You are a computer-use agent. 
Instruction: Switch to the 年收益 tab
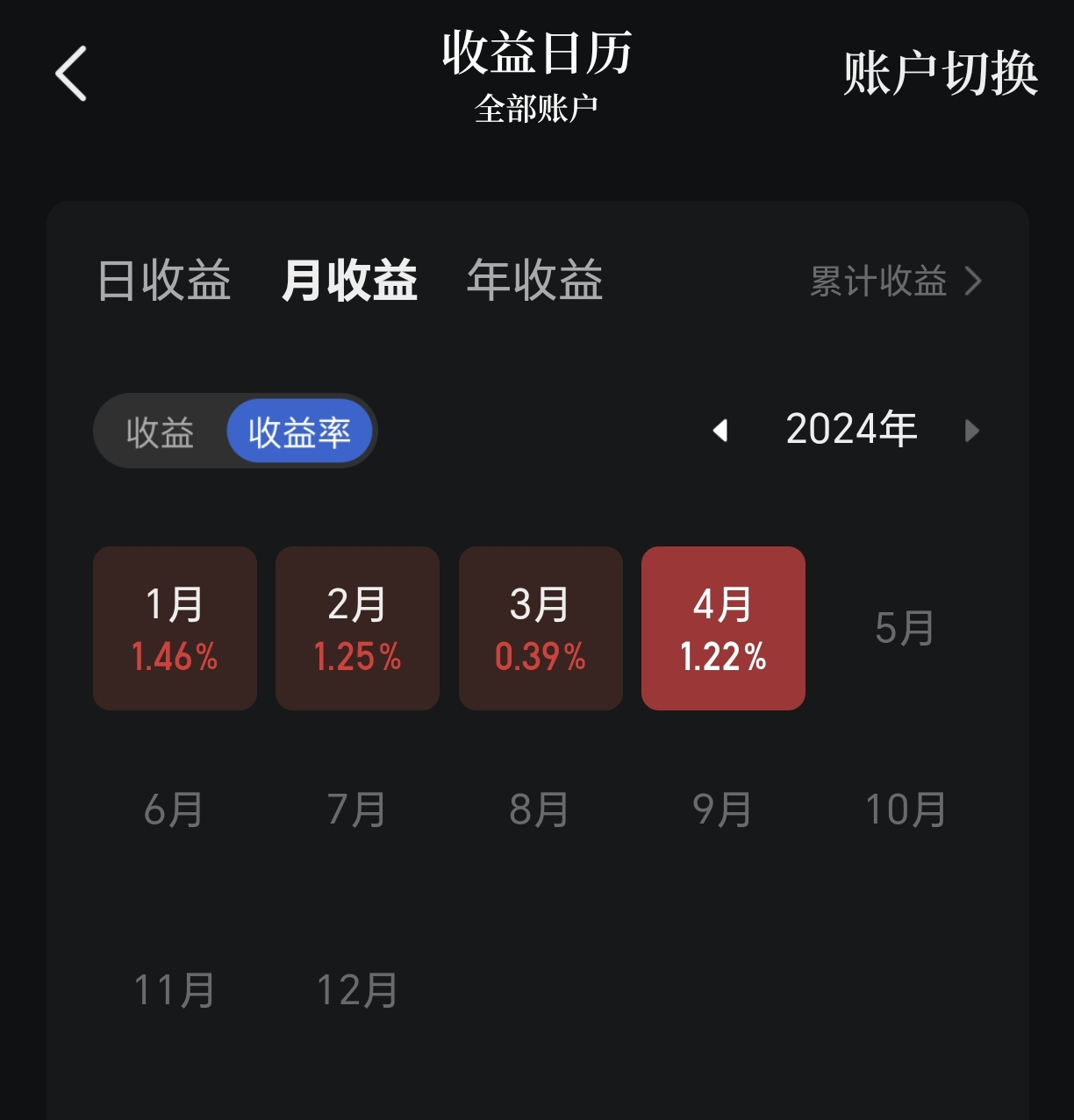point(534,281)
